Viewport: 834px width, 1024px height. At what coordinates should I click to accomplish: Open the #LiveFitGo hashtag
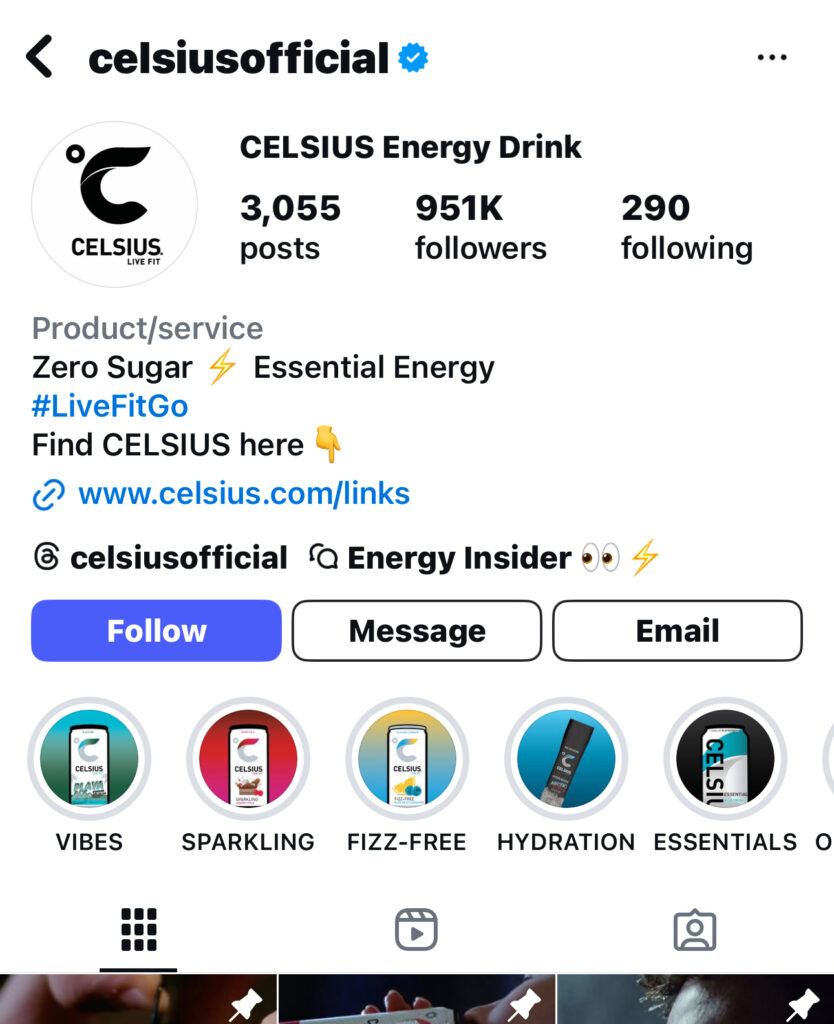(x=110, y=406)
